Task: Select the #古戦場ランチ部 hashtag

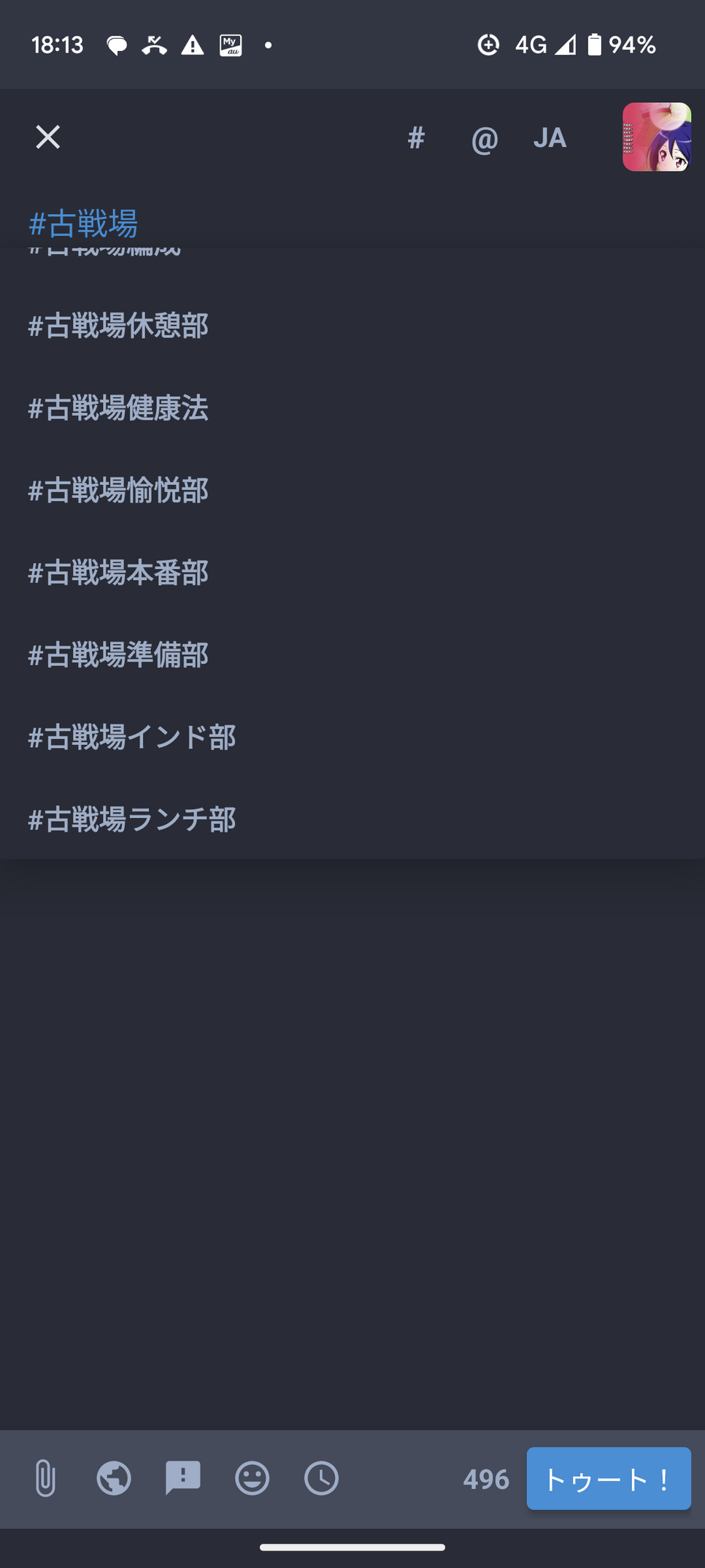Action: (132, 820)
